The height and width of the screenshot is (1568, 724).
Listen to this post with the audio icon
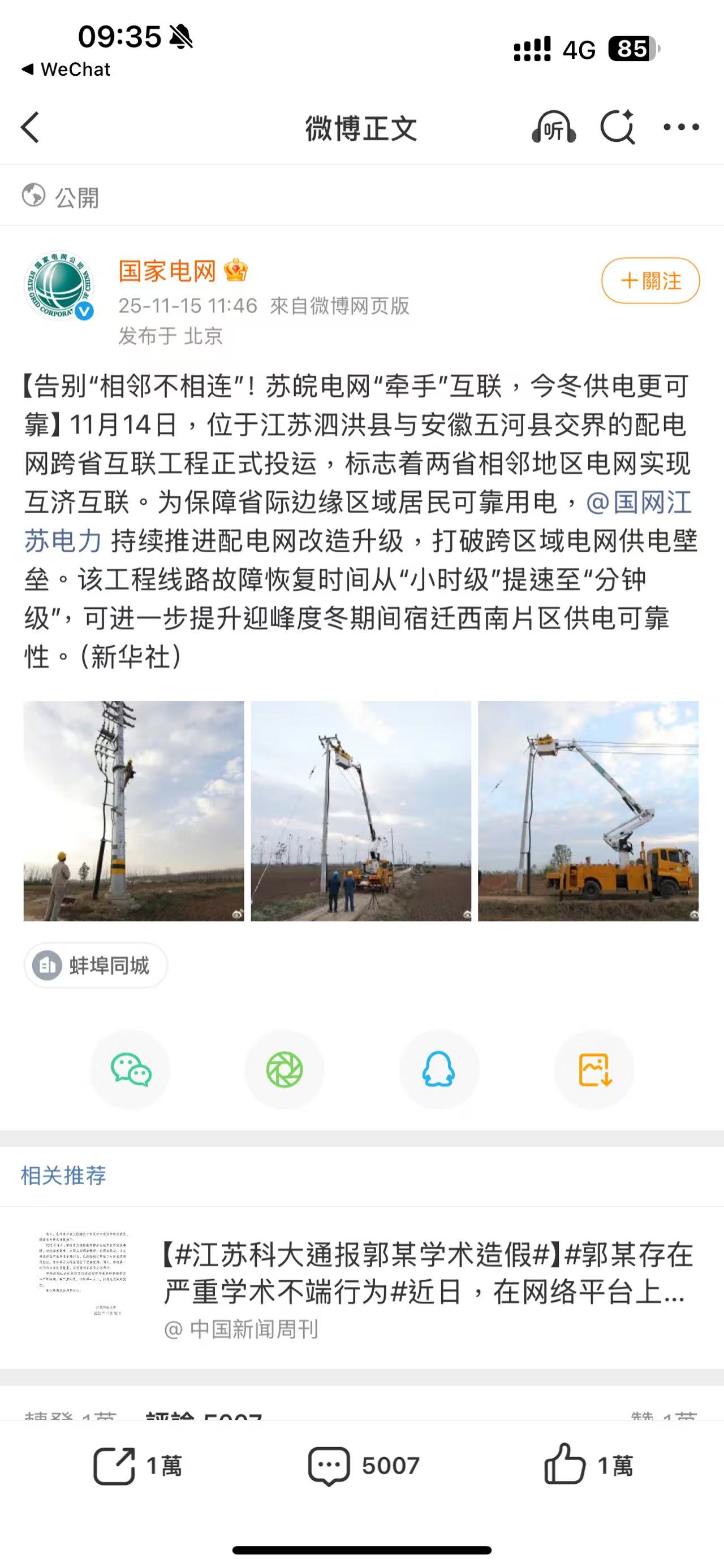click(x=554, y=128)
